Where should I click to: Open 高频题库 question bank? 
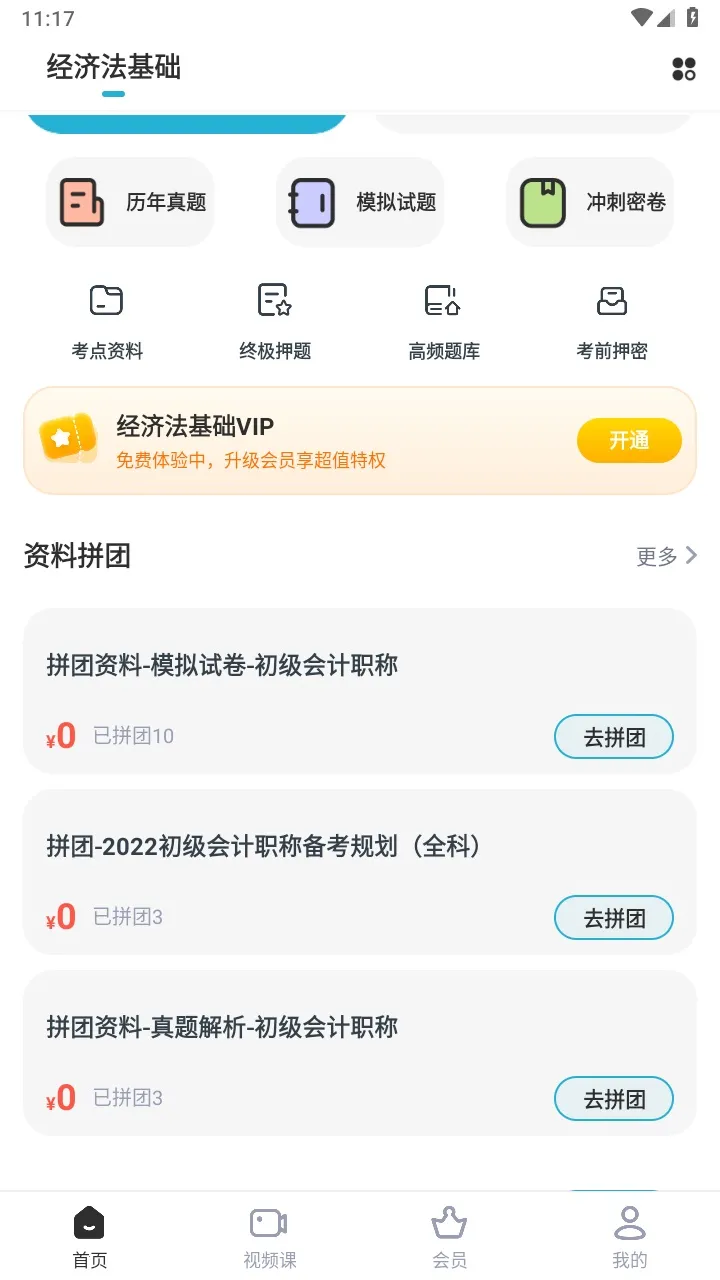[x=444, y=320]
